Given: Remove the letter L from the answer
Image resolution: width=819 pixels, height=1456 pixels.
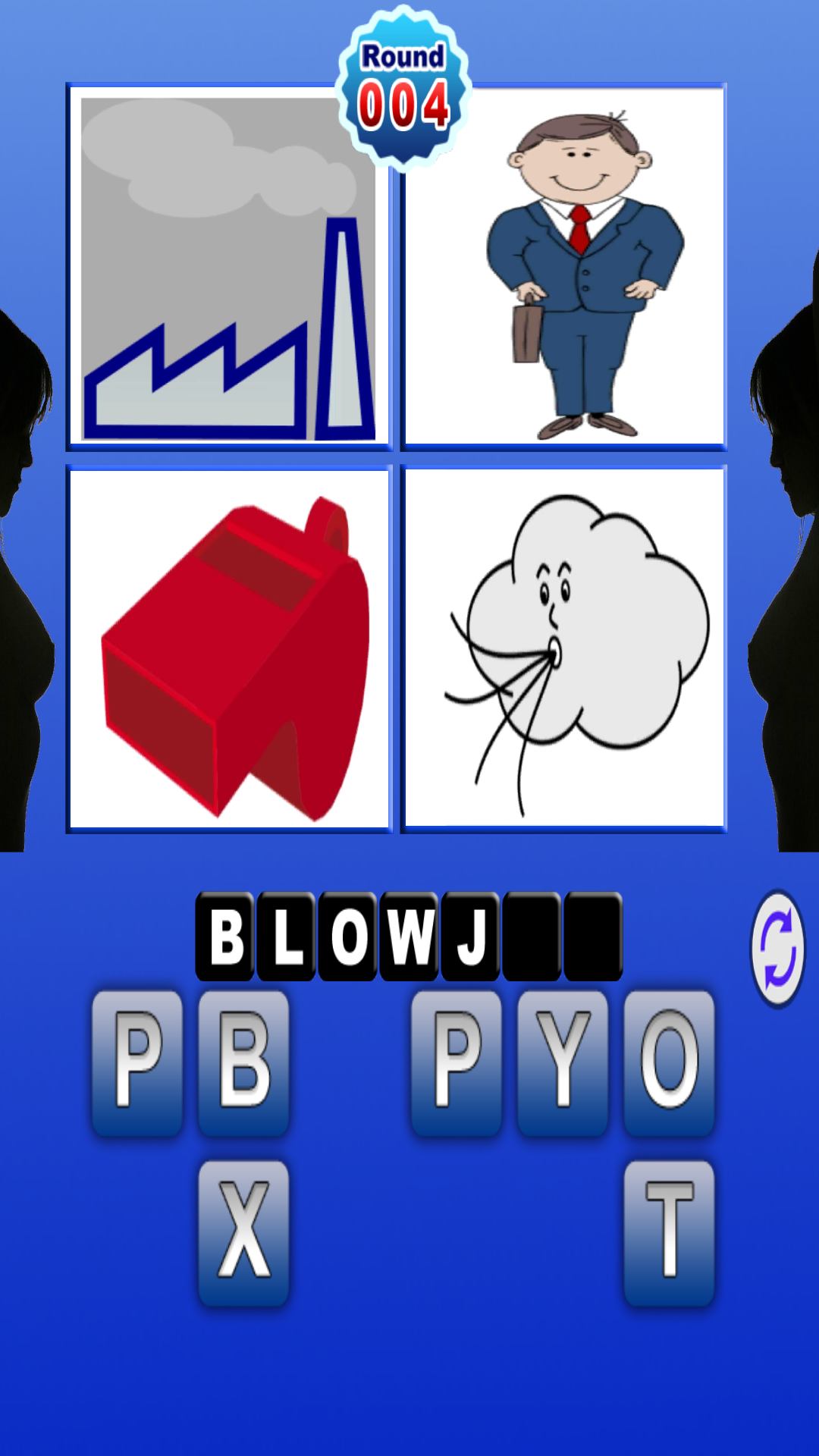Looking at the screenshot, I should (x=286, y=937).
